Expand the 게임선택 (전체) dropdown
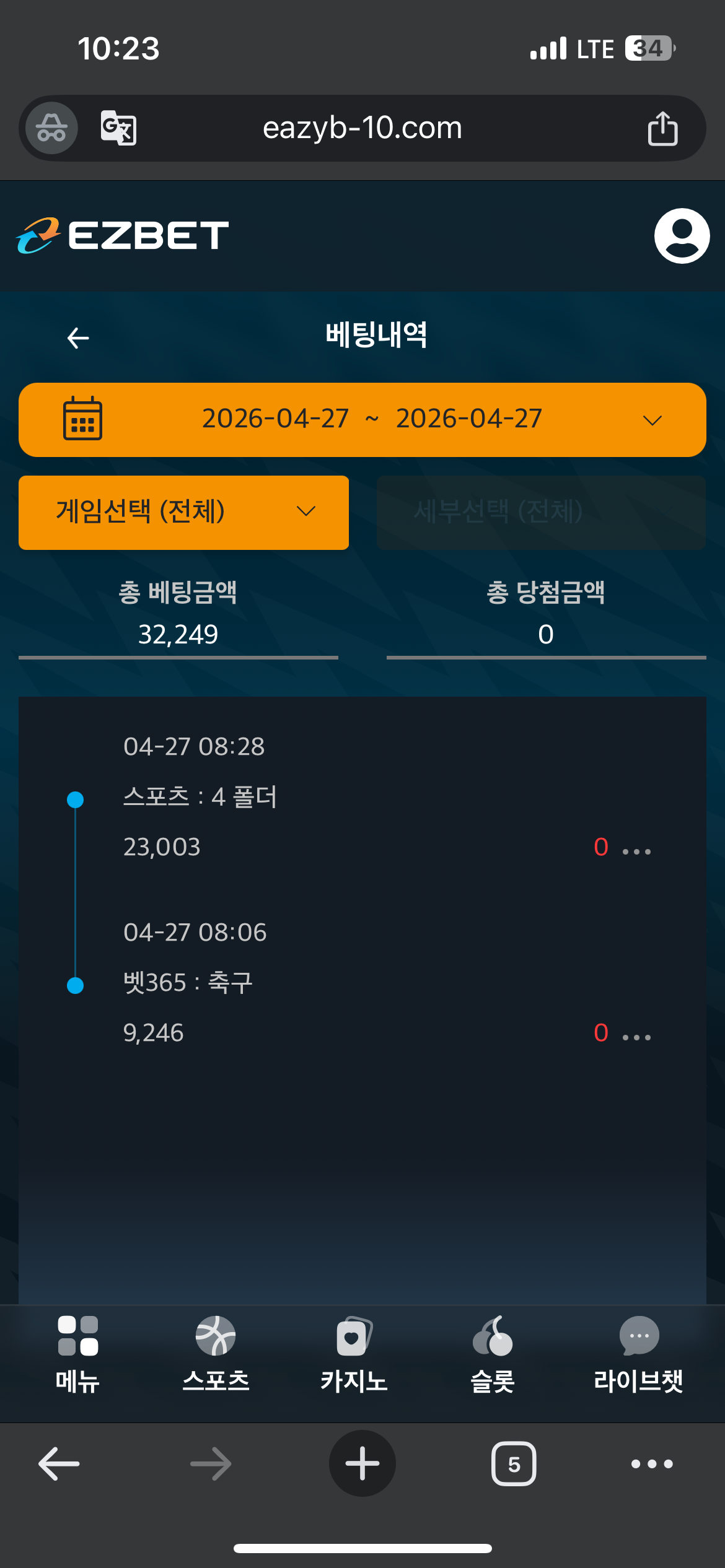The image size is (725, 1568). point(183,512)
